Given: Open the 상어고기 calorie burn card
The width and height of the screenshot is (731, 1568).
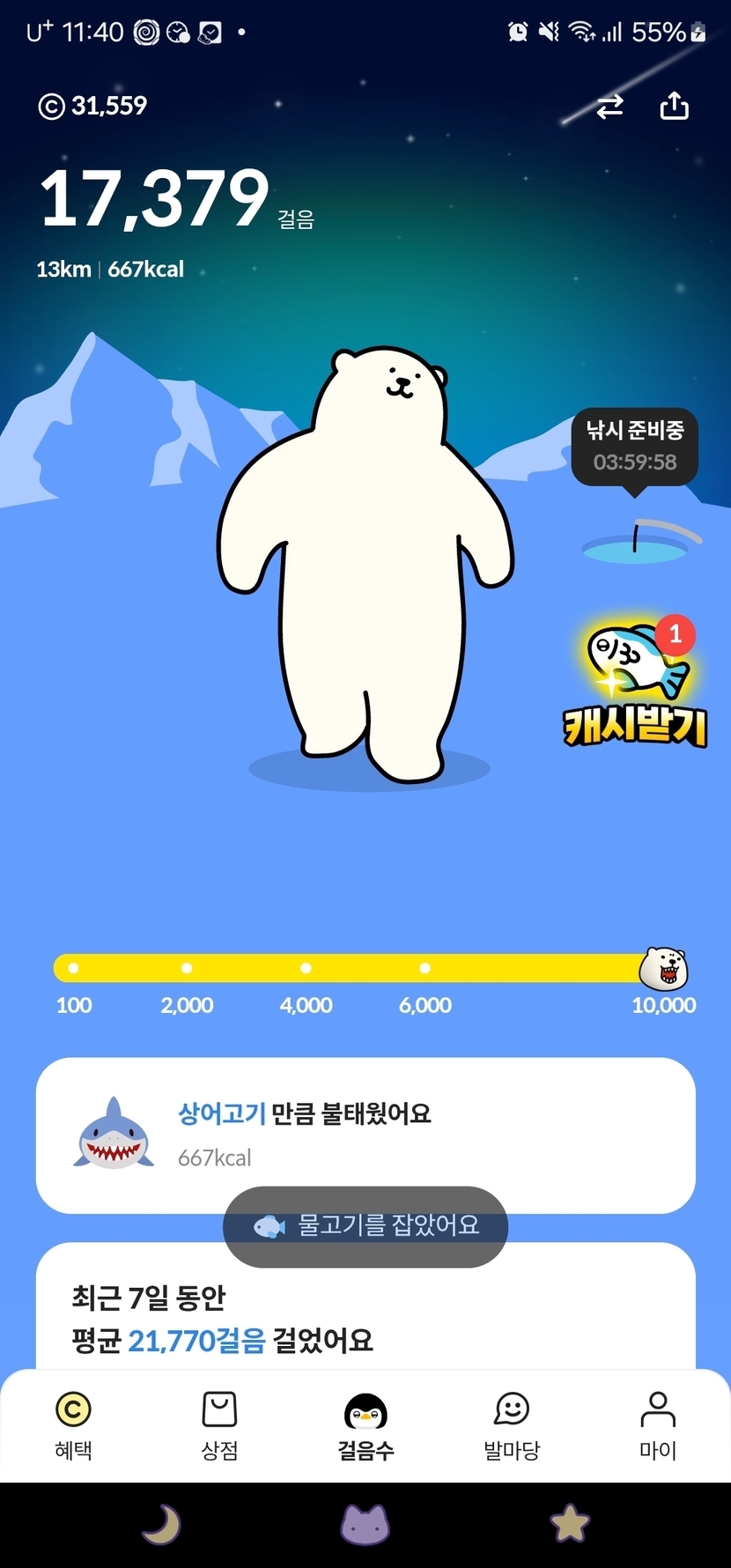Looking at the screenshot, I should [365, 1135].
